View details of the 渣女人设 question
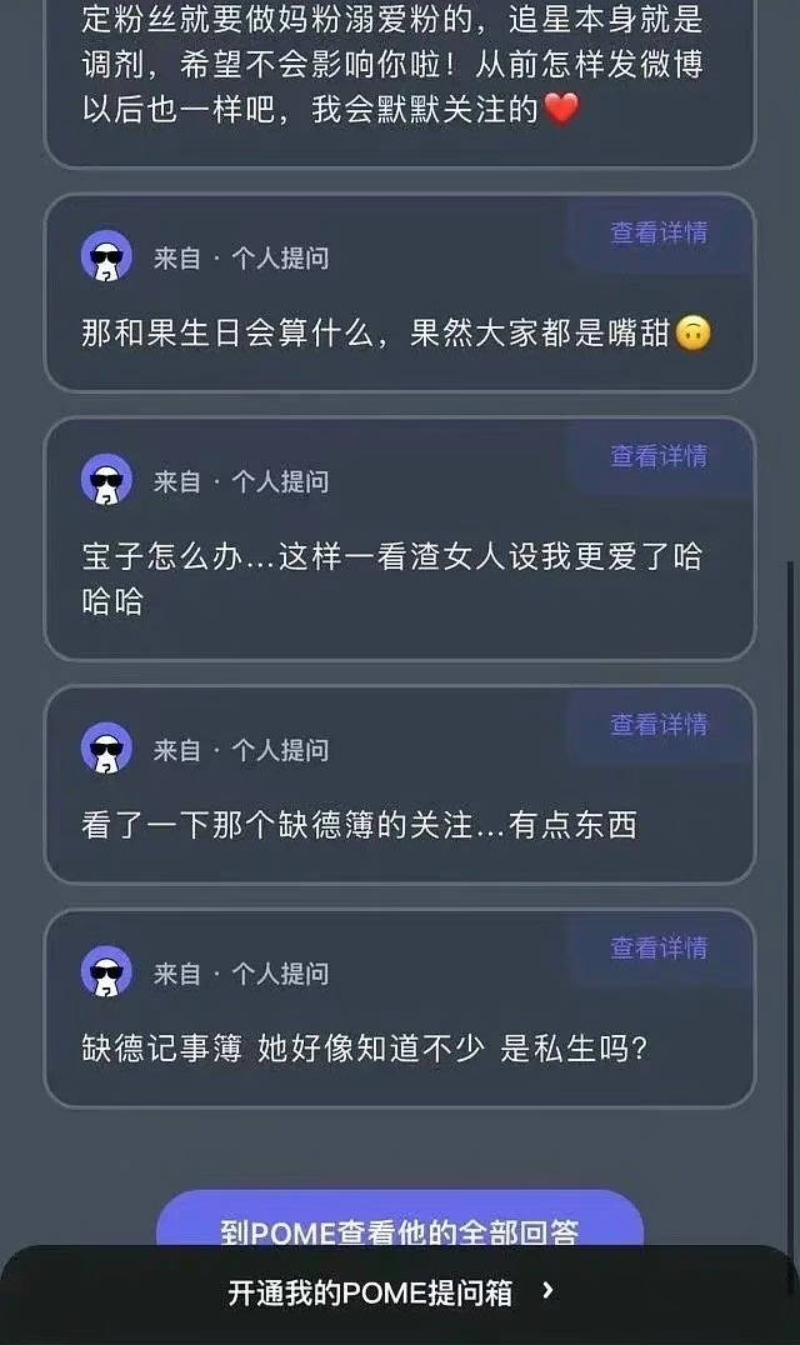Image resolution: width=800 pixels, height=1345 pixels. click(x=658, y=456)
